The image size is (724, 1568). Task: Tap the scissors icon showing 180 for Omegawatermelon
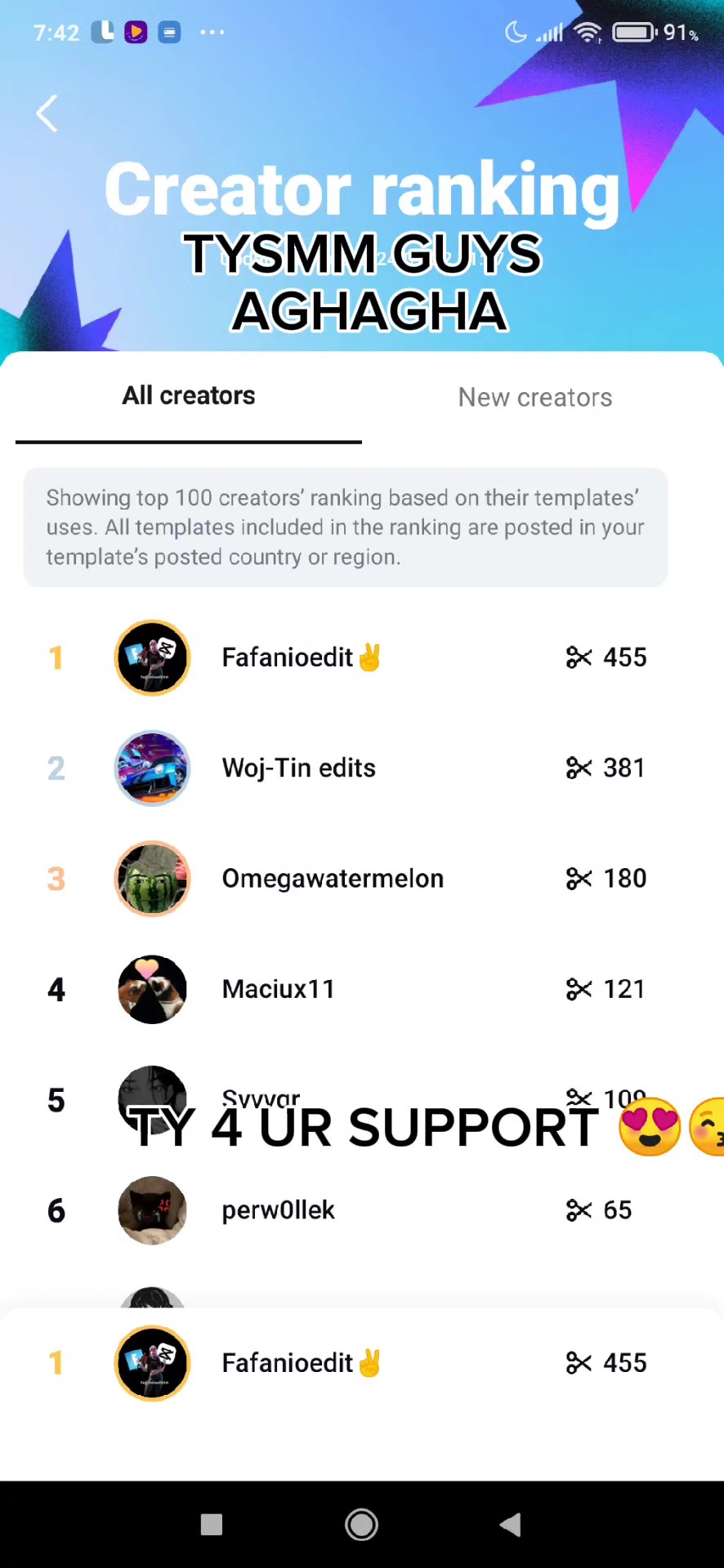579,878
